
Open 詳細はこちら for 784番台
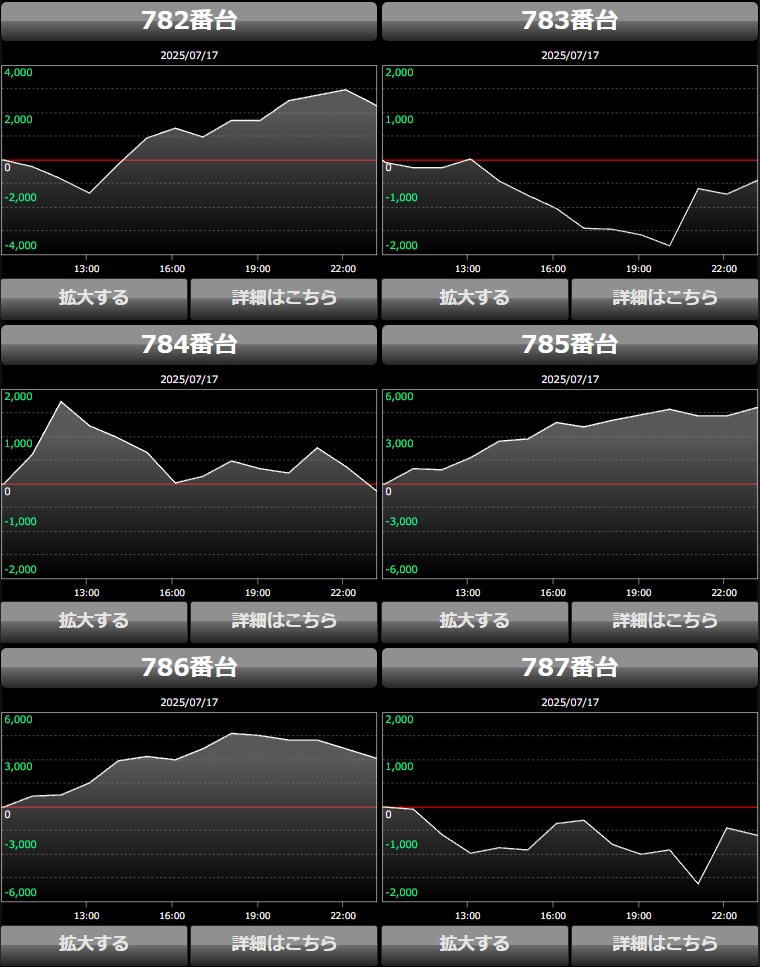284,621
